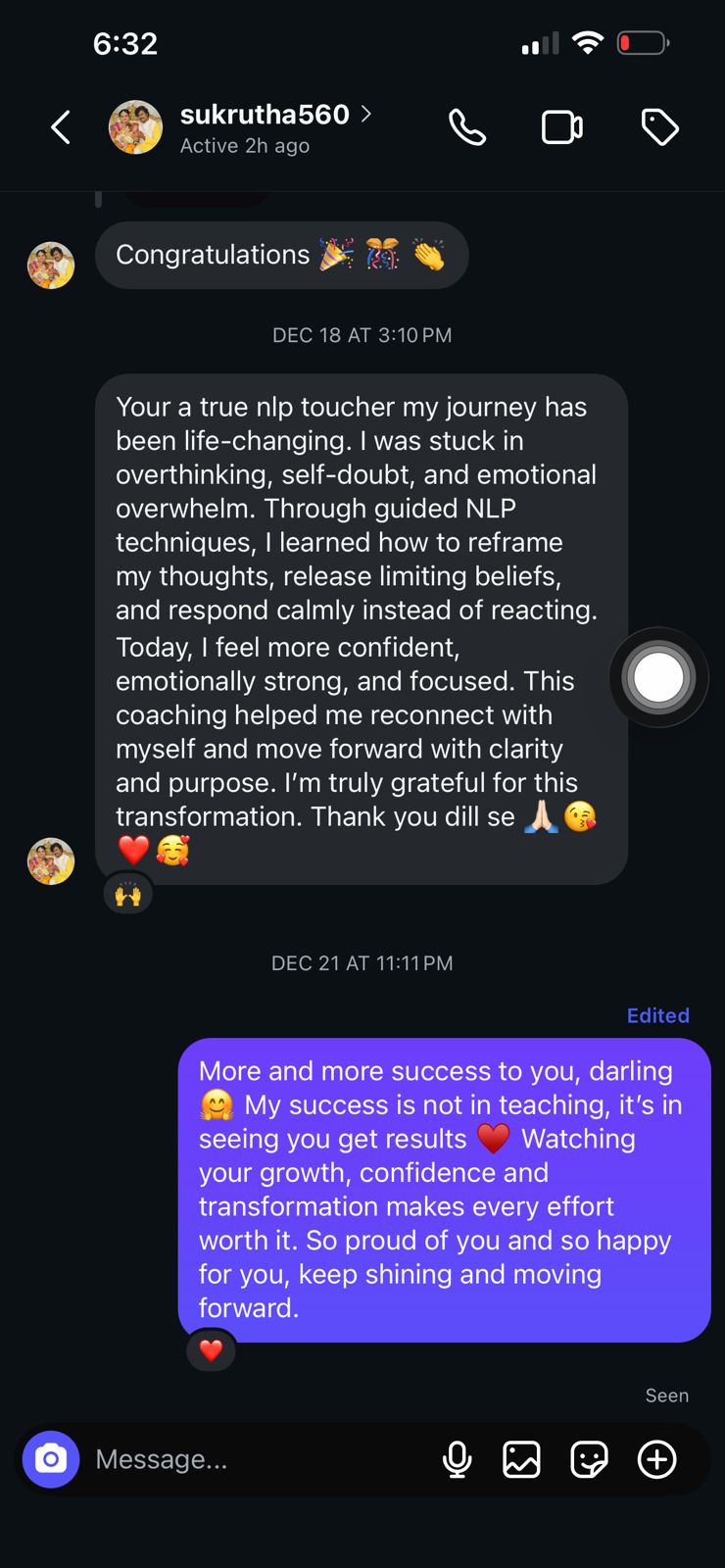Record a voice message with microphone
Image resolution: width=725 pixels, height=1568 pixels.
click(457, 1459)
